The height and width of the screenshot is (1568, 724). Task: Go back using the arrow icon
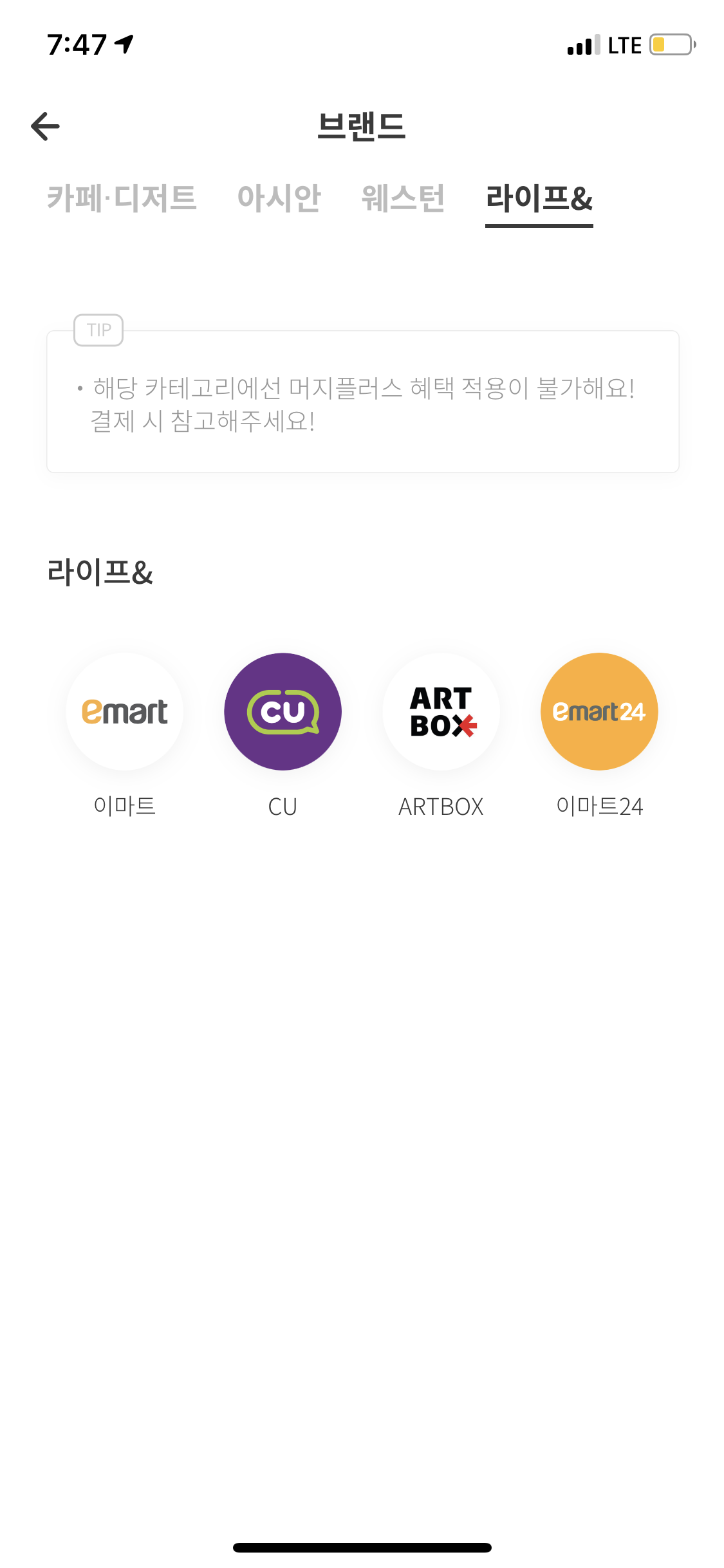46,126
